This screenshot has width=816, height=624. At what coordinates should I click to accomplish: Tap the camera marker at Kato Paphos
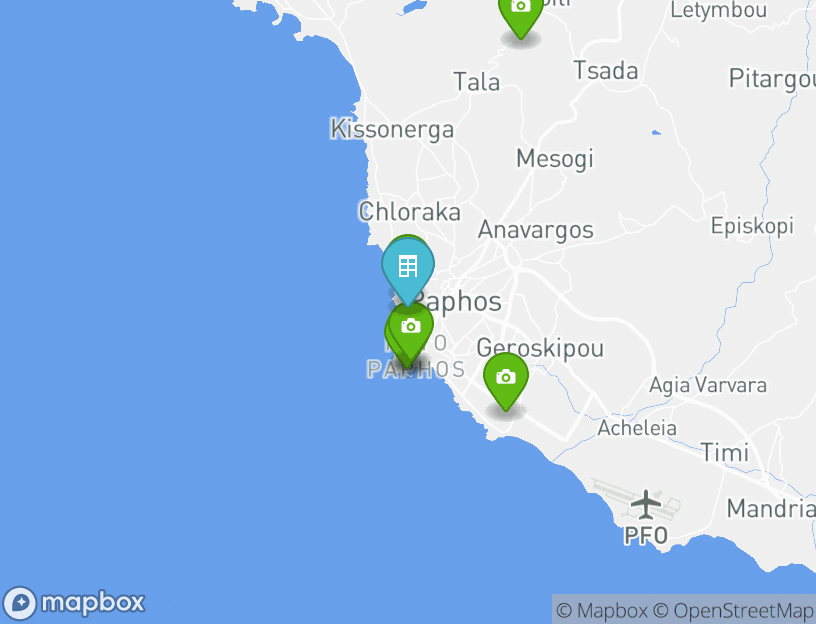[411, 327]
